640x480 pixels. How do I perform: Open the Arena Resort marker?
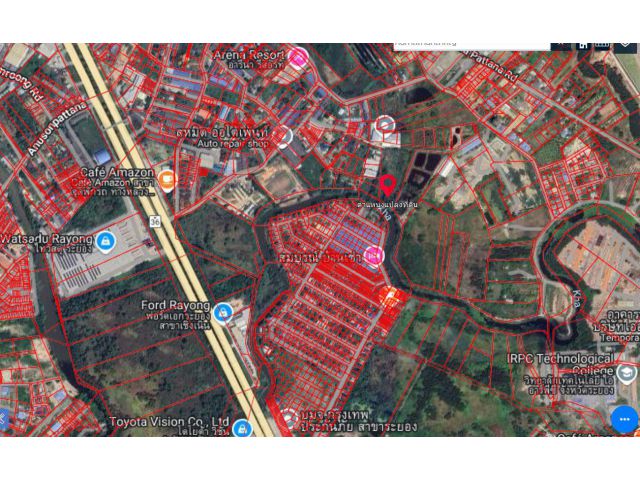299,57
